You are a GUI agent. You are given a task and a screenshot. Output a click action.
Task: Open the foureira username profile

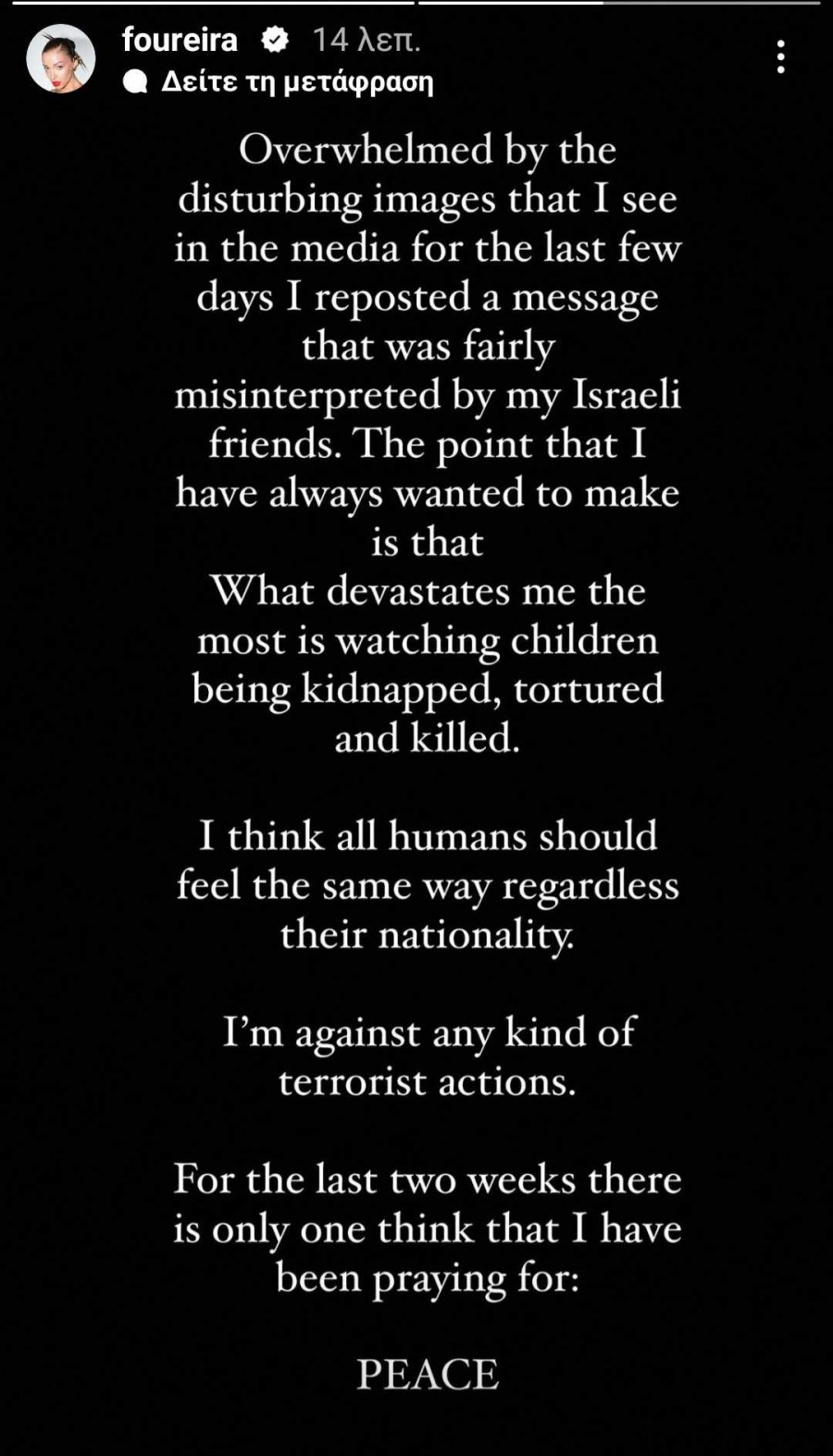click(x=180, y=40)
